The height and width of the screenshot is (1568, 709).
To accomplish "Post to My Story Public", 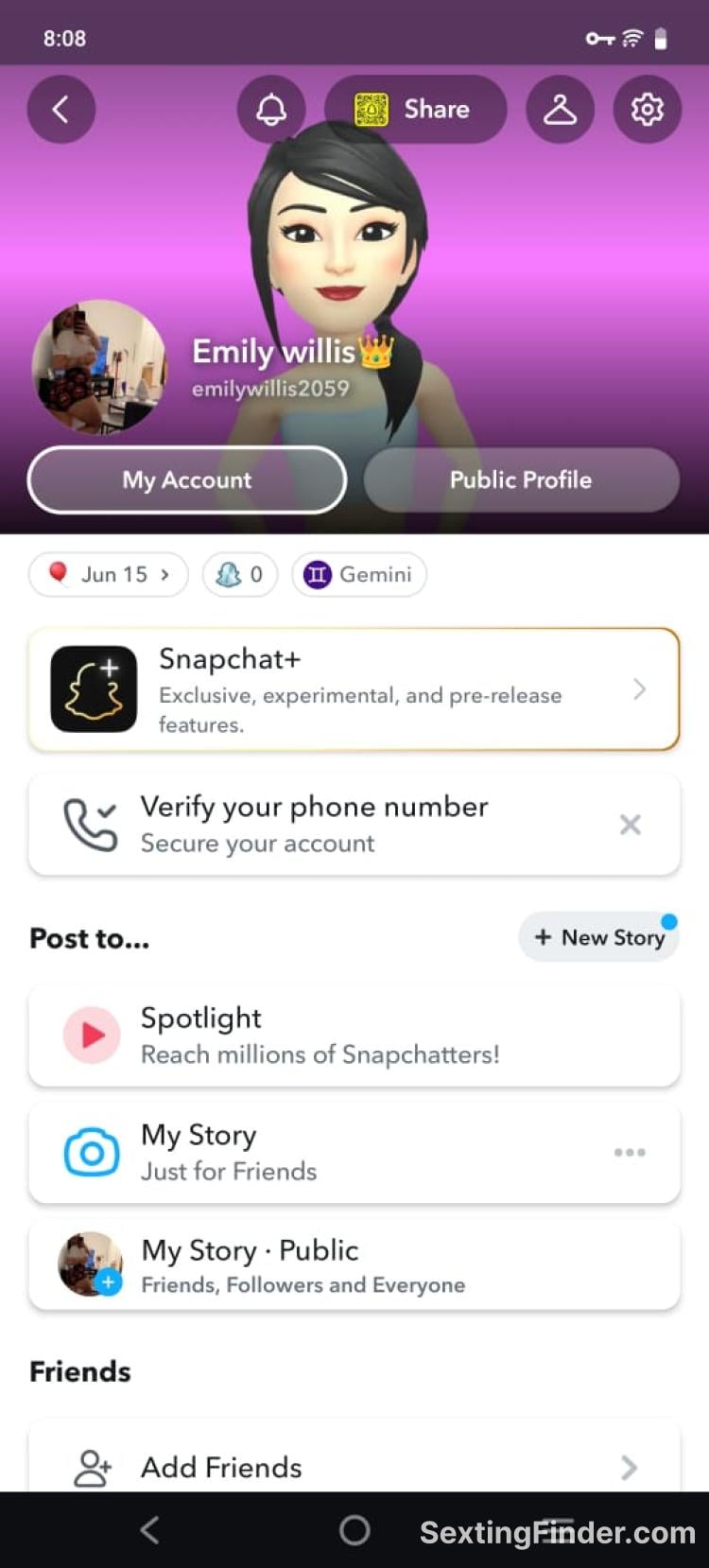I will click(354, 1265).
